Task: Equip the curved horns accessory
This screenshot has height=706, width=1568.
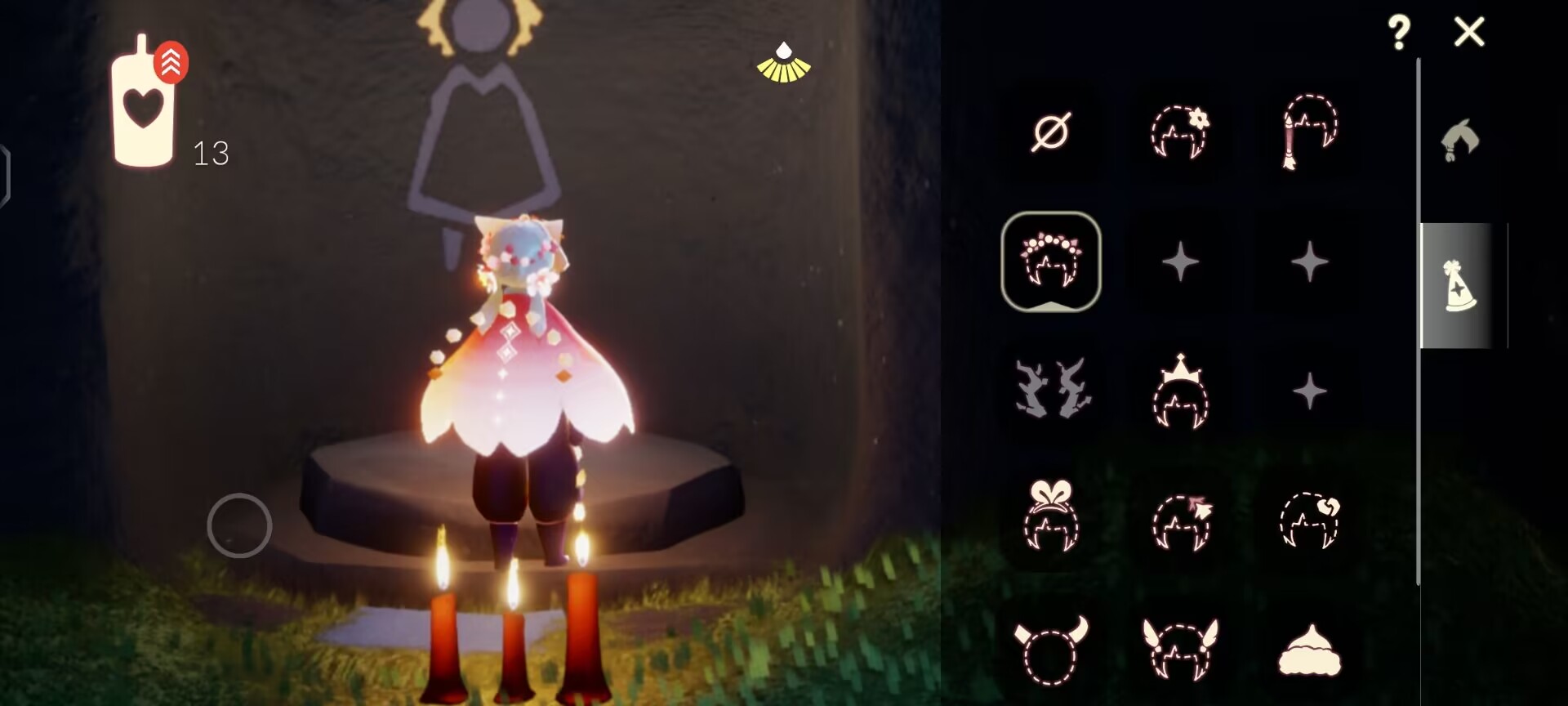Action: tap(1050, 650)
